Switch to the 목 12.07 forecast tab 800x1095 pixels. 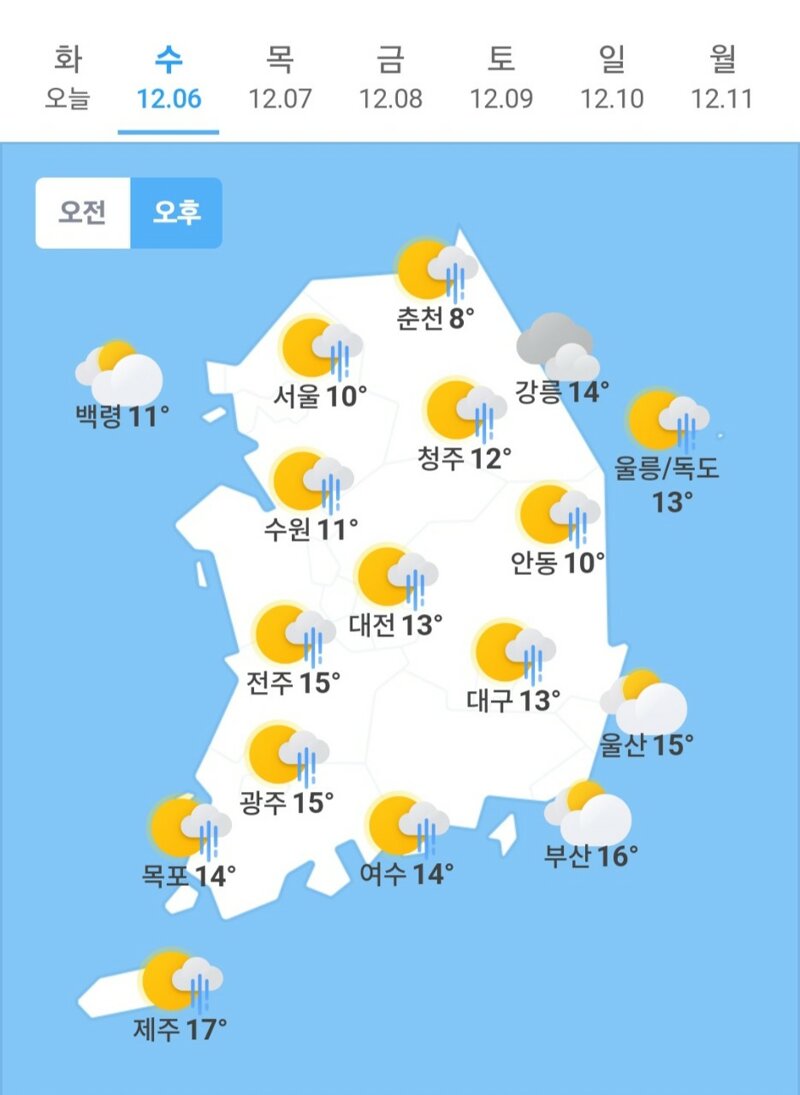click(280, 77)
